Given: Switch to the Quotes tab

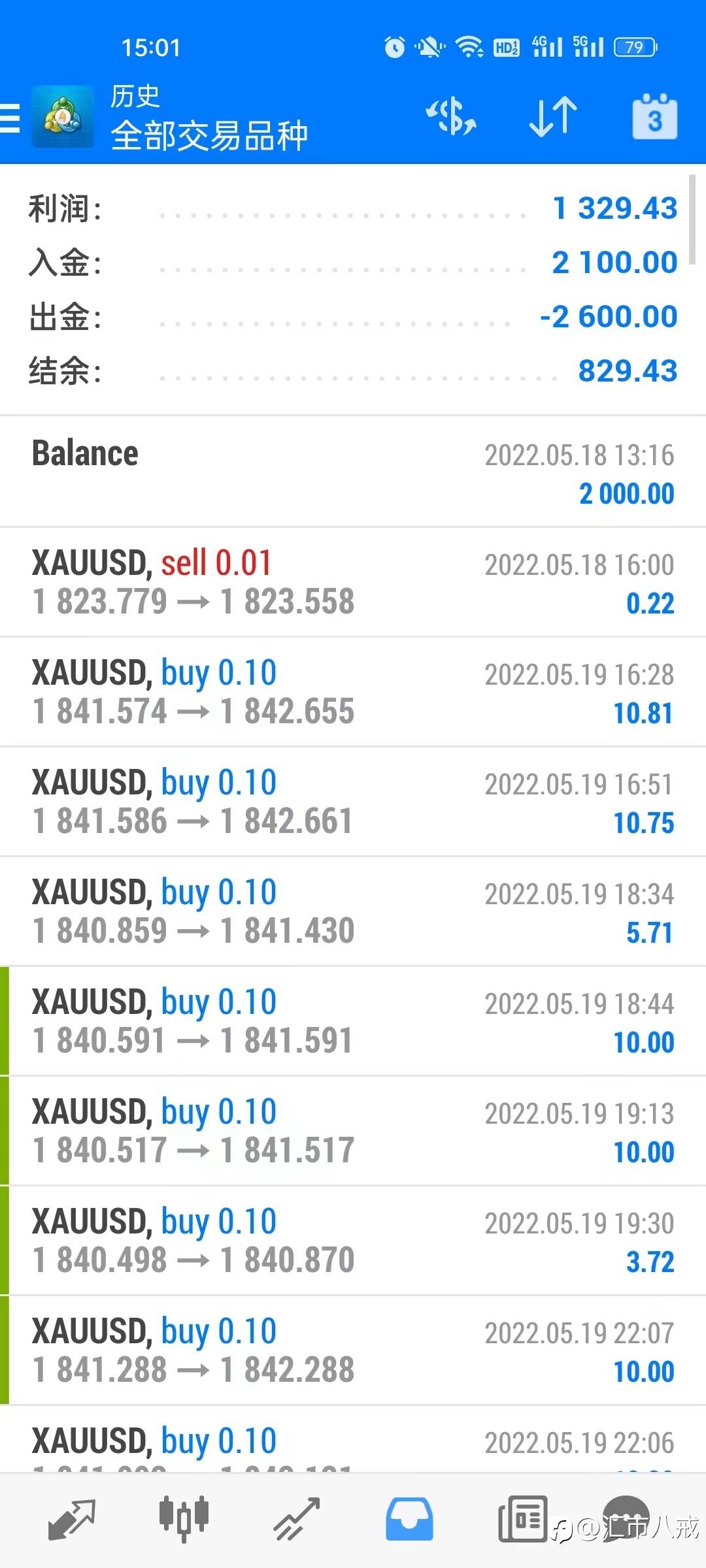Looking at the screenshot, I should click(72, 1518).
